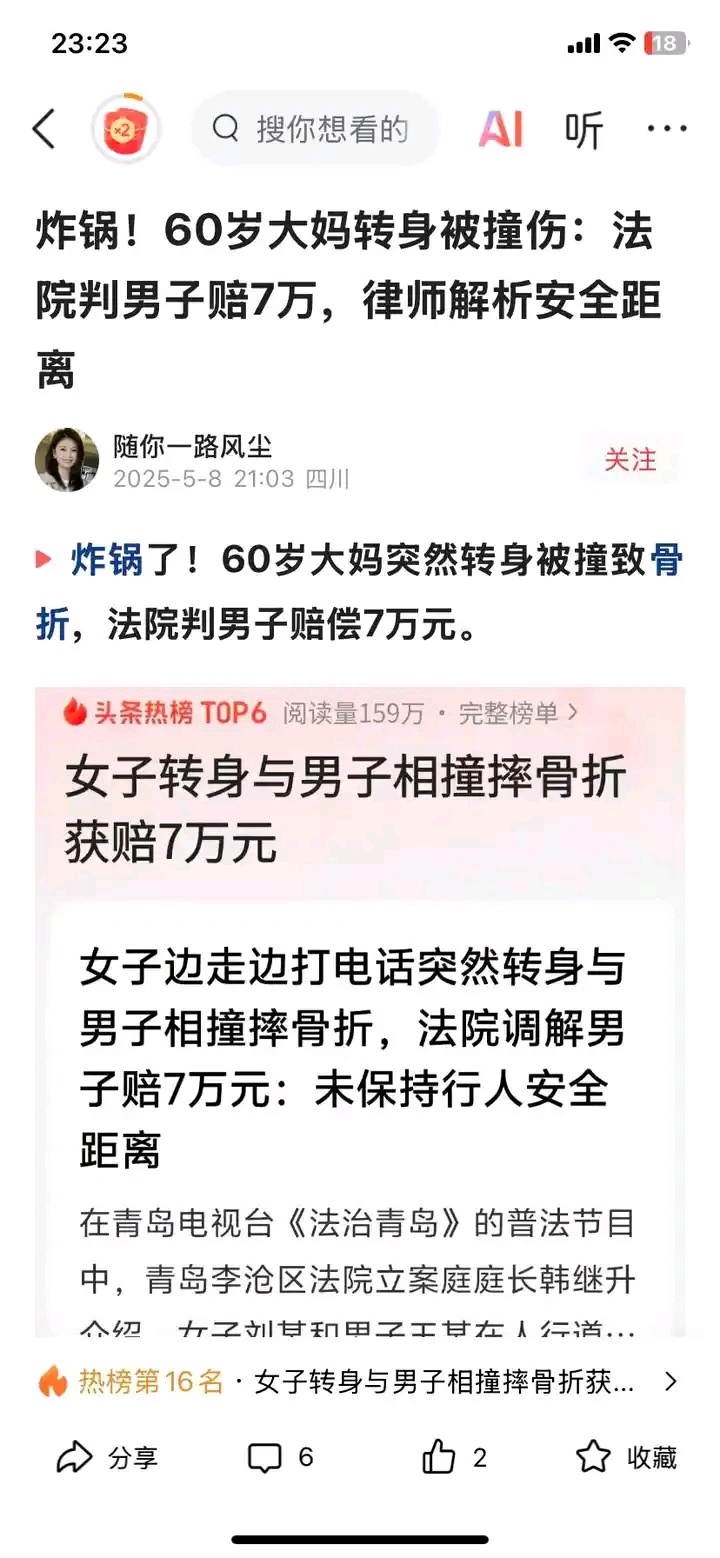Screen dimensions: 720x1558
Task: View author 随你一路风尘's profile avatar
Action: click(67, 460)
